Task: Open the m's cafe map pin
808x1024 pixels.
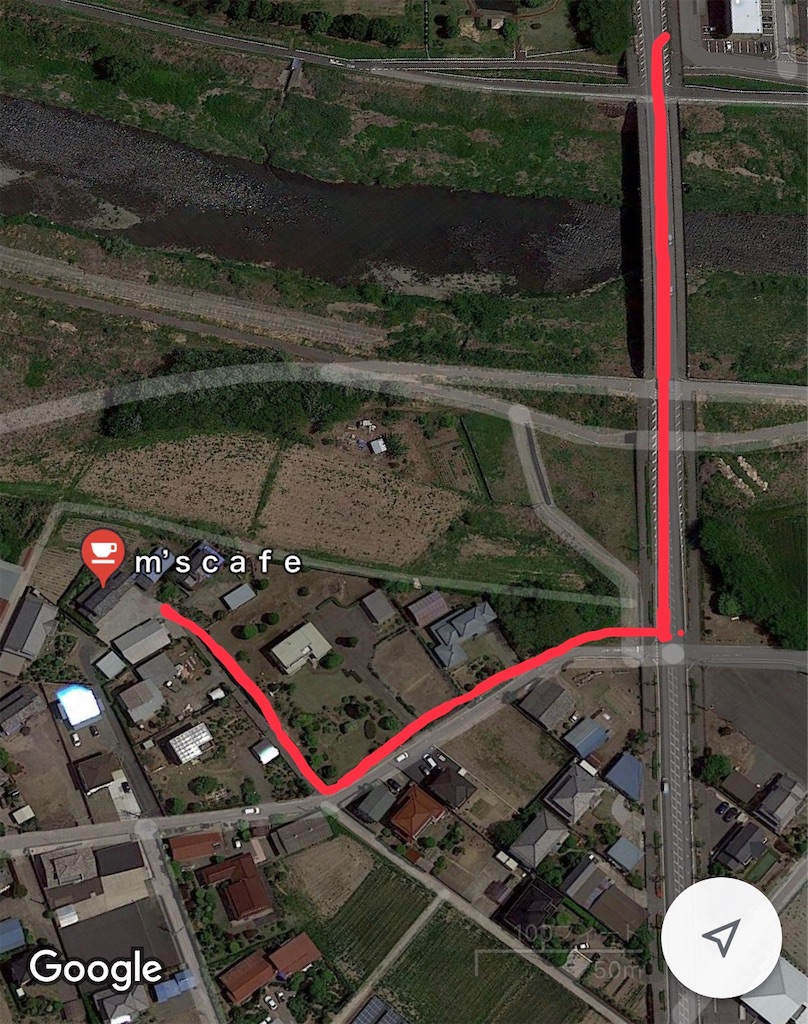Action: point(104,554)
